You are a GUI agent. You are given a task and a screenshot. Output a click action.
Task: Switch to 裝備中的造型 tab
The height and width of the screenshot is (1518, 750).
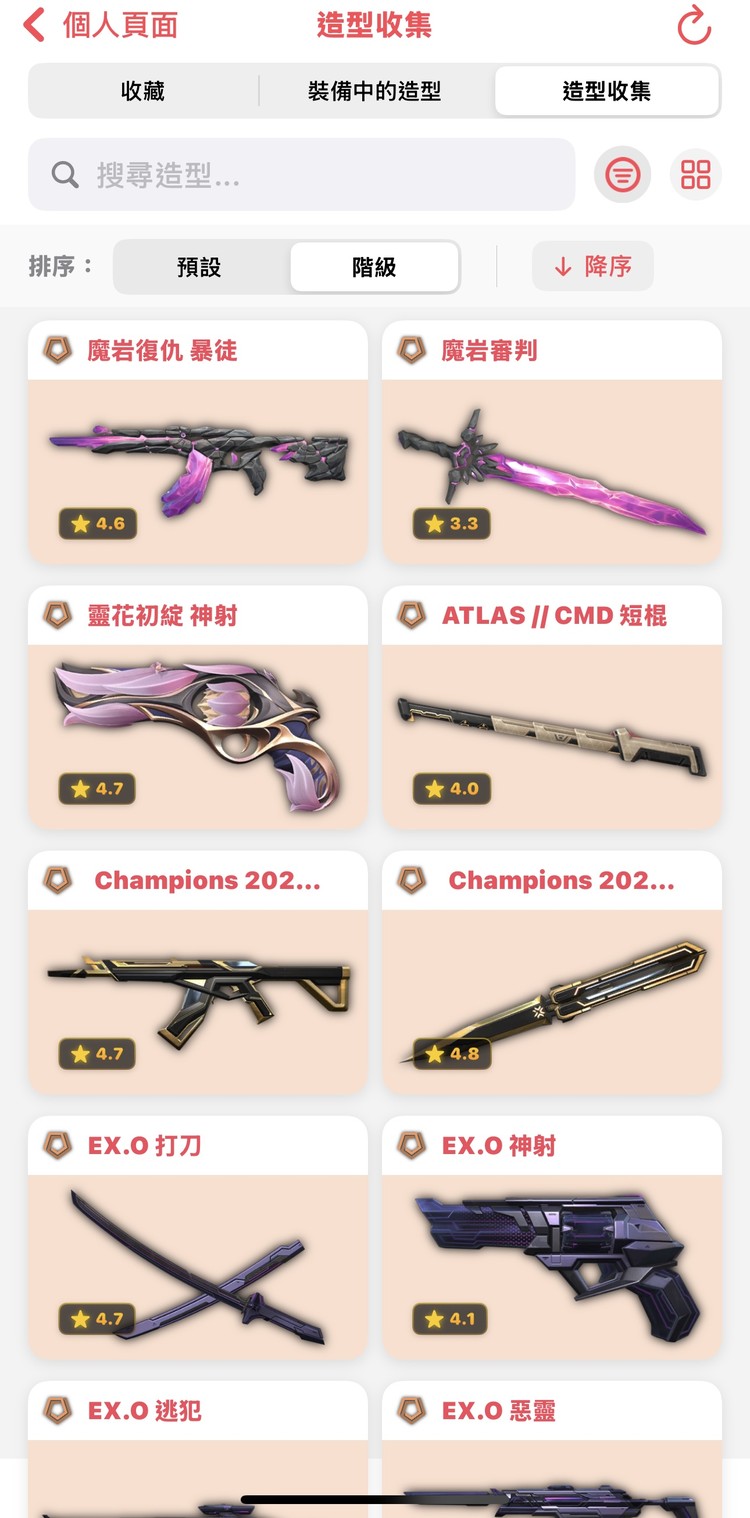tap(375, 90)
